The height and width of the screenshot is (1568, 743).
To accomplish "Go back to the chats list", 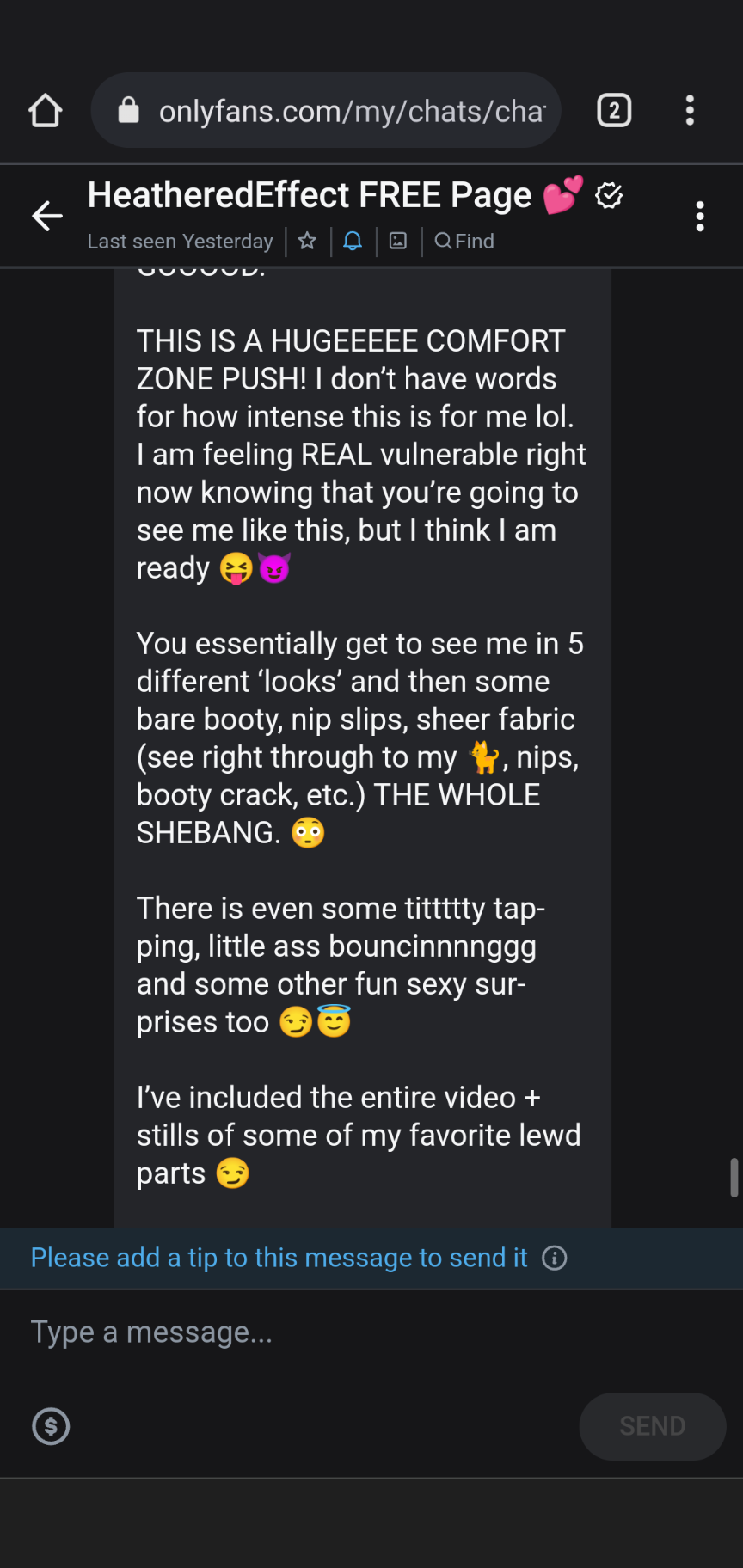I will [47, 216].
